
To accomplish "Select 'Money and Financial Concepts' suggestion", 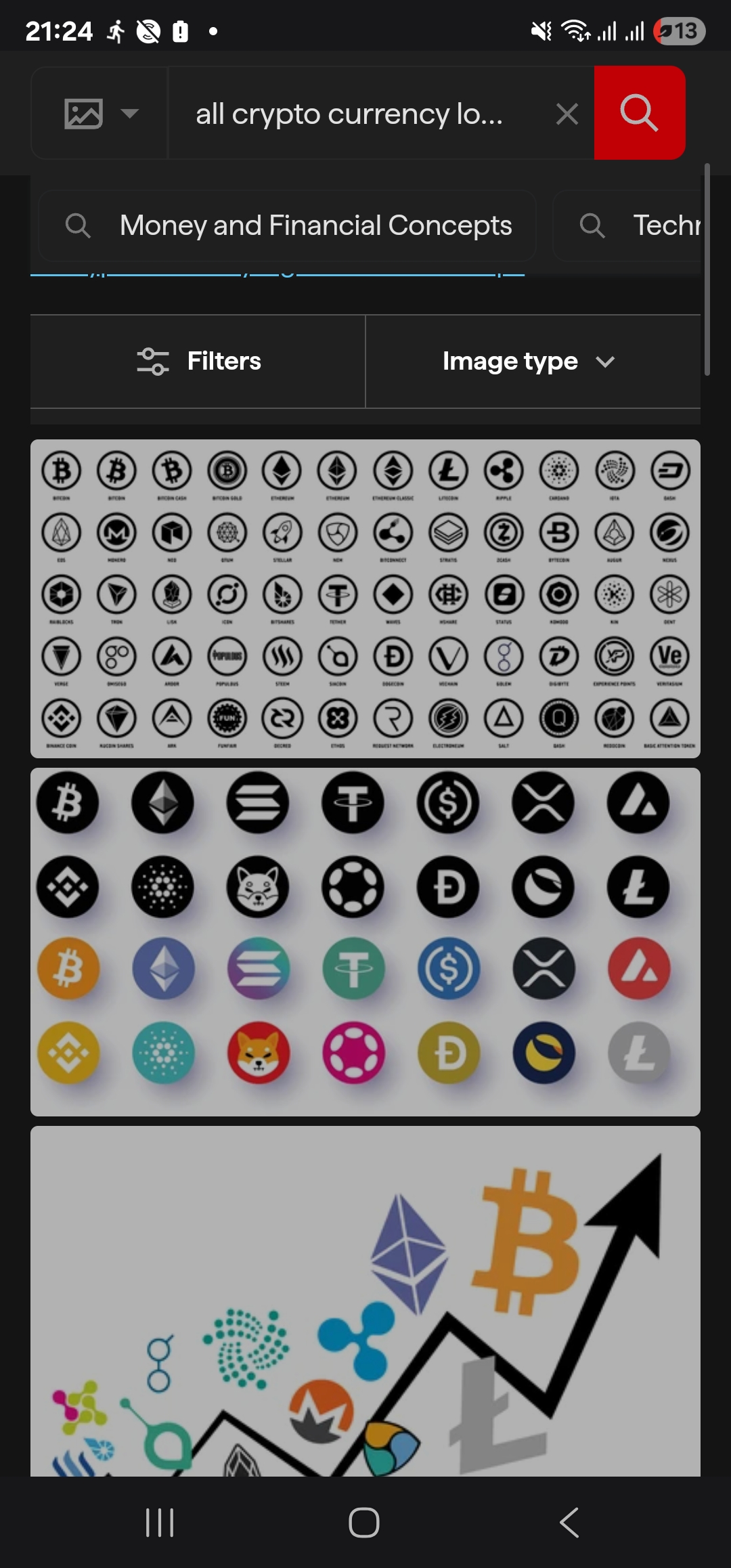I will pos(288,225).
